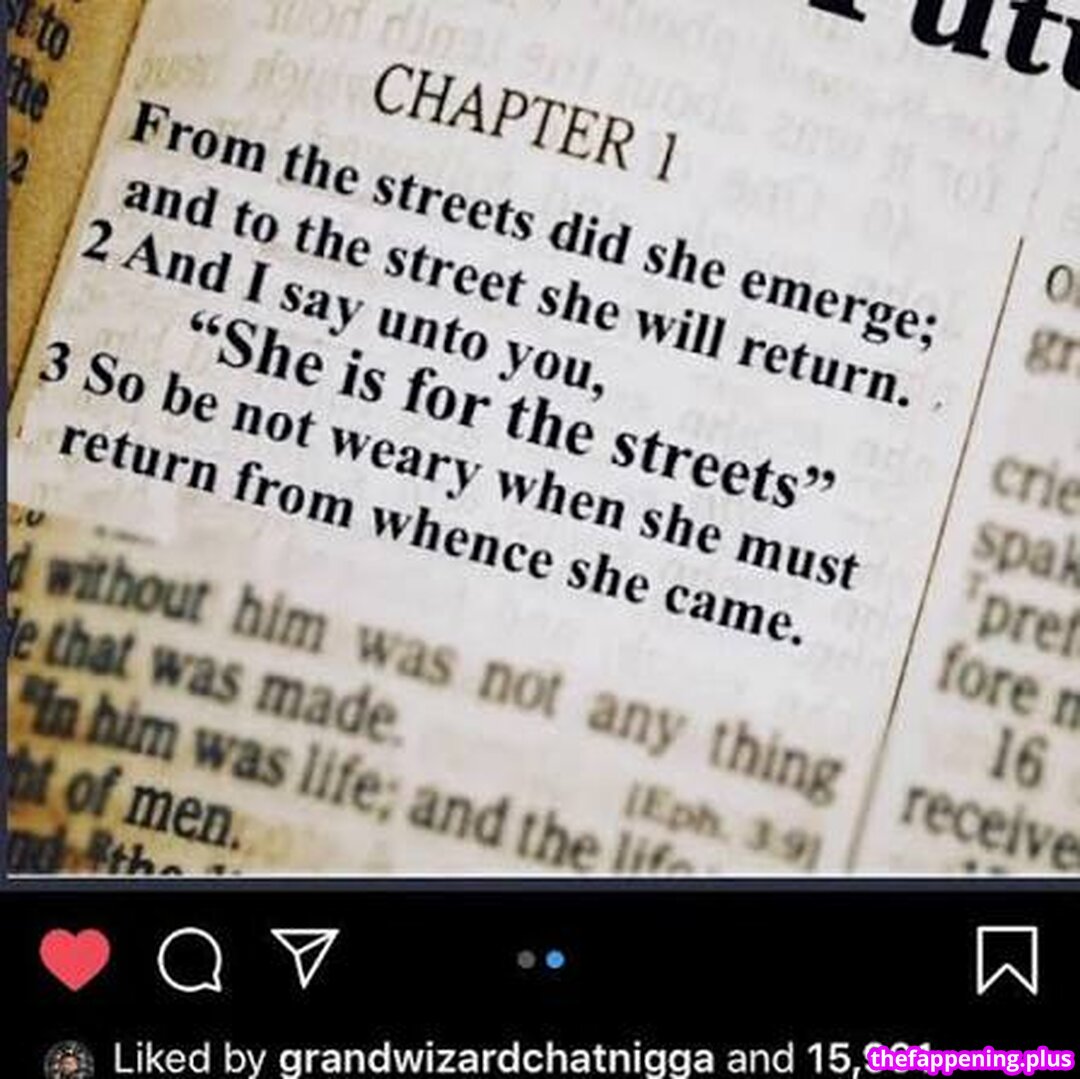Share the post via paper plane icon
1080x1079 pixels.
pos(305,957)
